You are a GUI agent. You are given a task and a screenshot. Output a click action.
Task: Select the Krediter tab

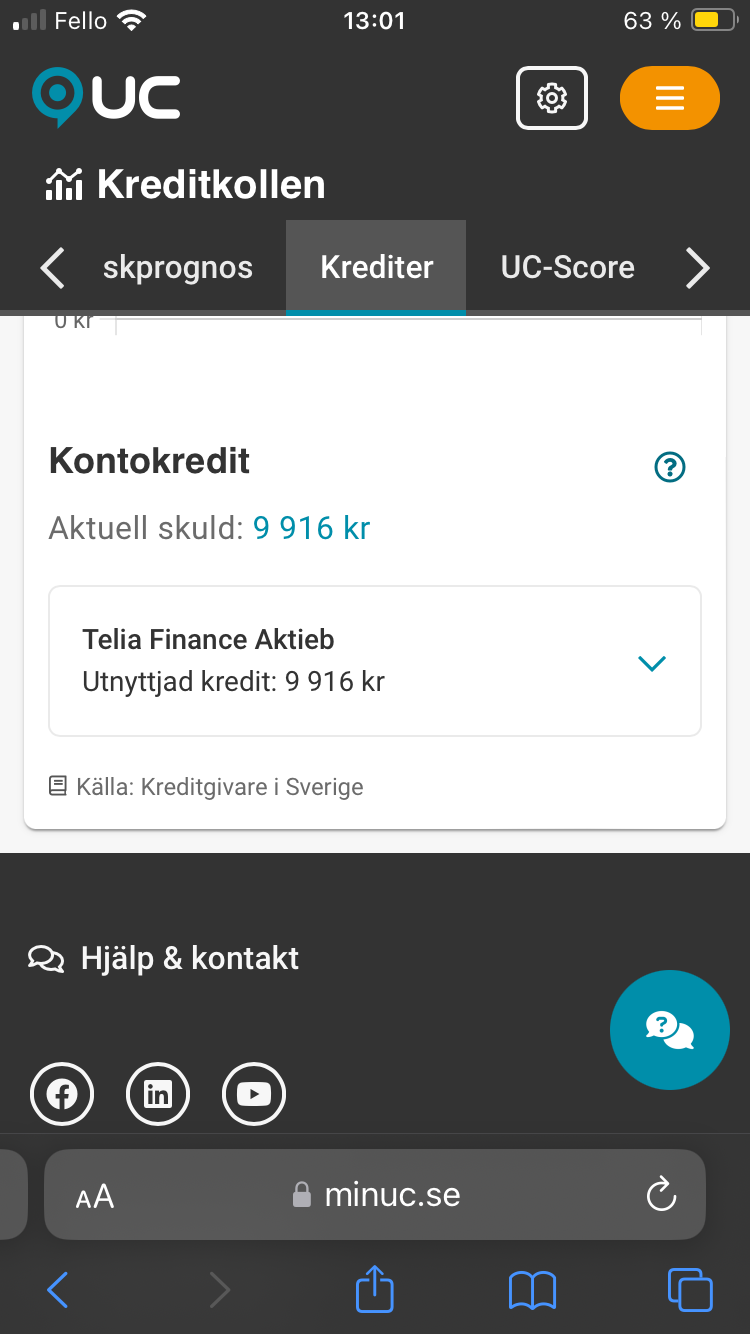pos(376,268)
